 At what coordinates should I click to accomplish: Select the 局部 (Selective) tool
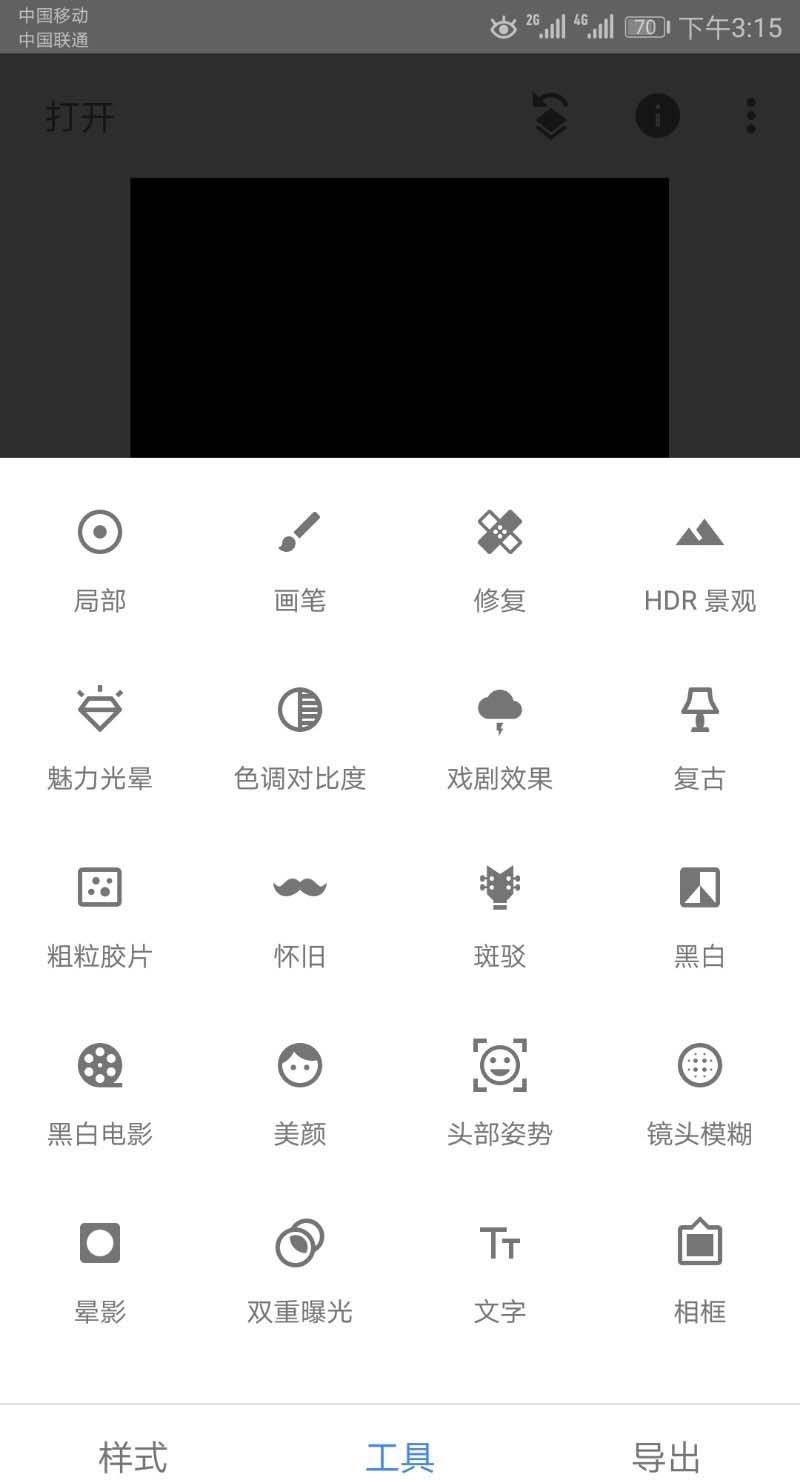(97, 555)
